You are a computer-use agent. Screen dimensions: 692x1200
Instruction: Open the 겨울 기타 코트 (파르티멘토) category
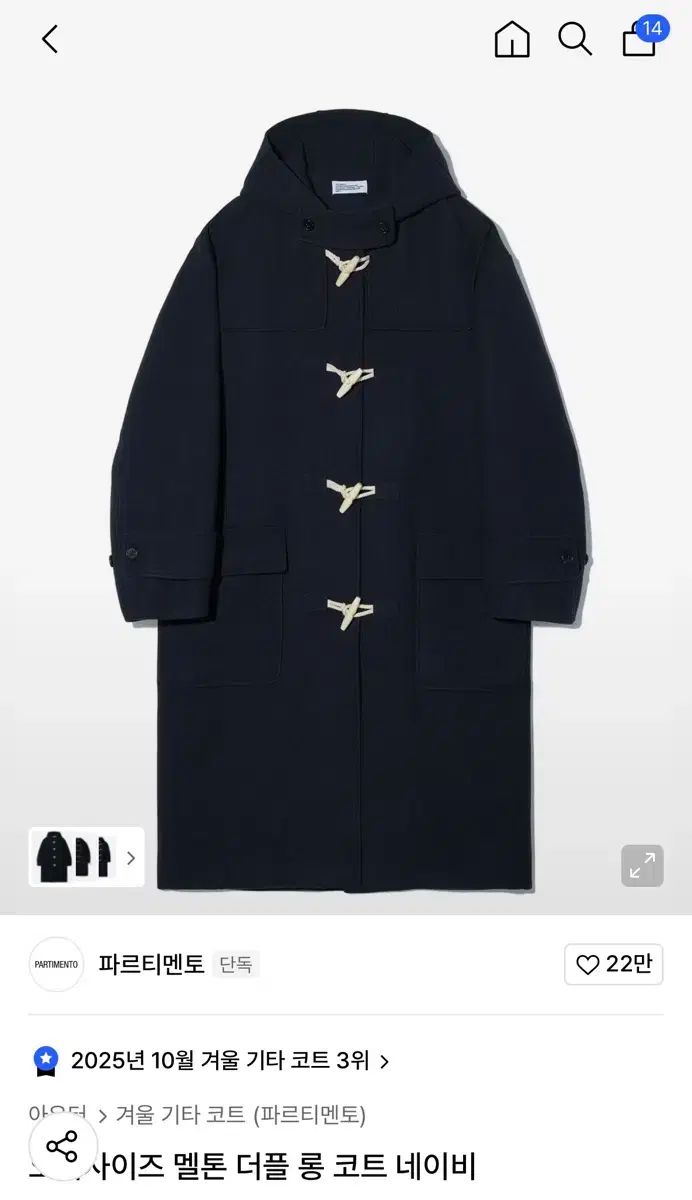click(240, 1114)
